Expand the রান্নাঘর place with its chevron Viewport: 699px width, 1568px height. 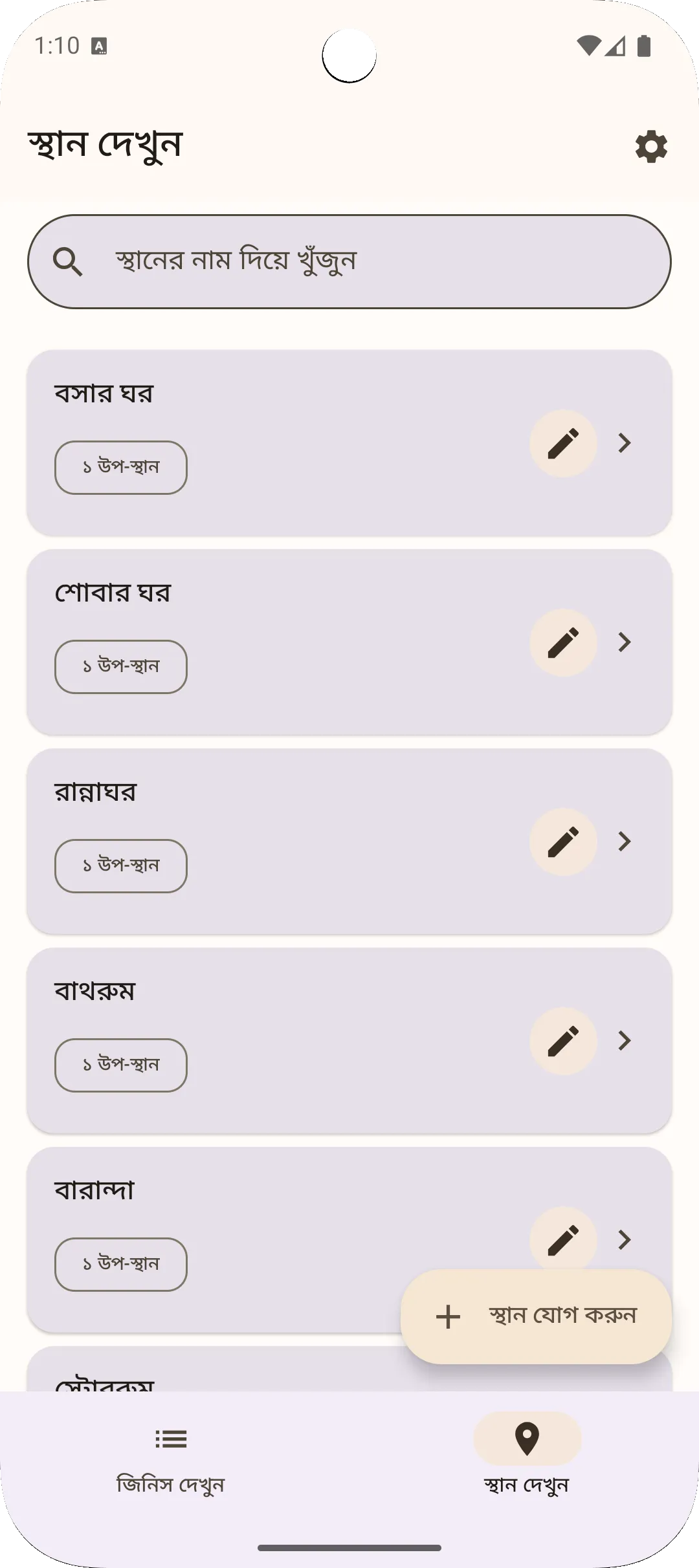tap(623, 842)
